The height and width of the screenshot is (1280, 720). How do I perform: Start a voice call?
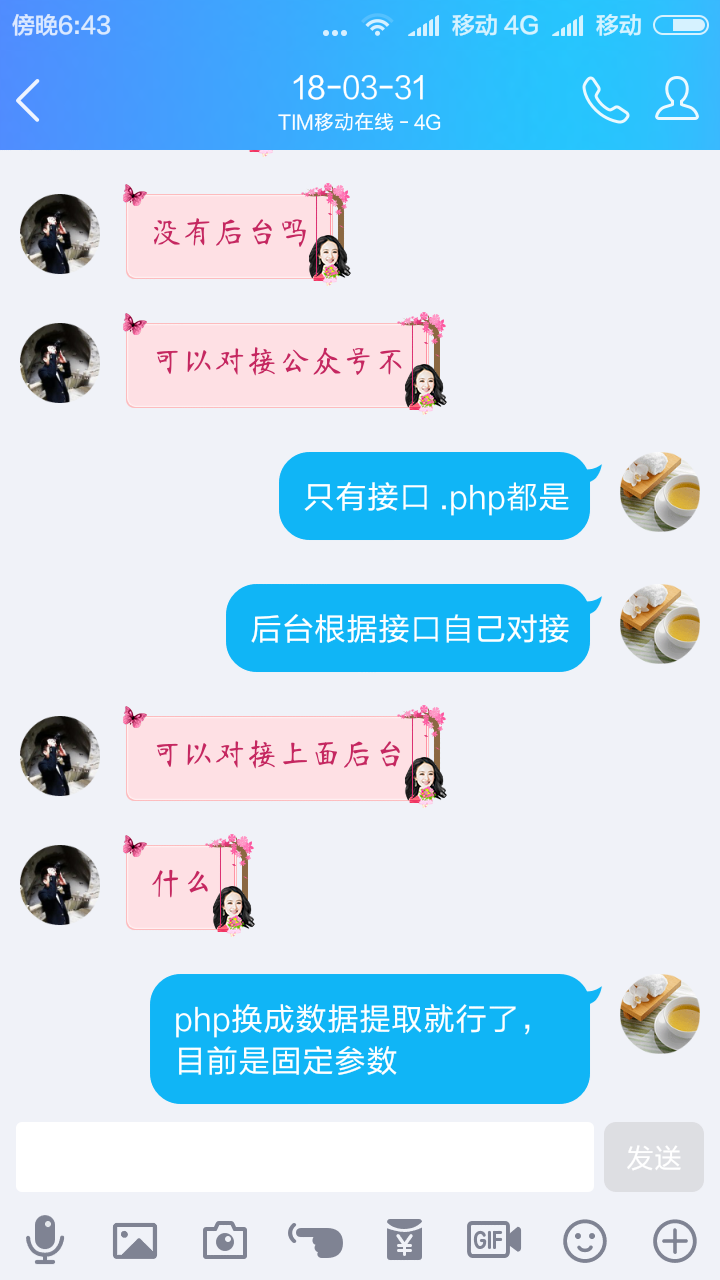click(605, 100)
